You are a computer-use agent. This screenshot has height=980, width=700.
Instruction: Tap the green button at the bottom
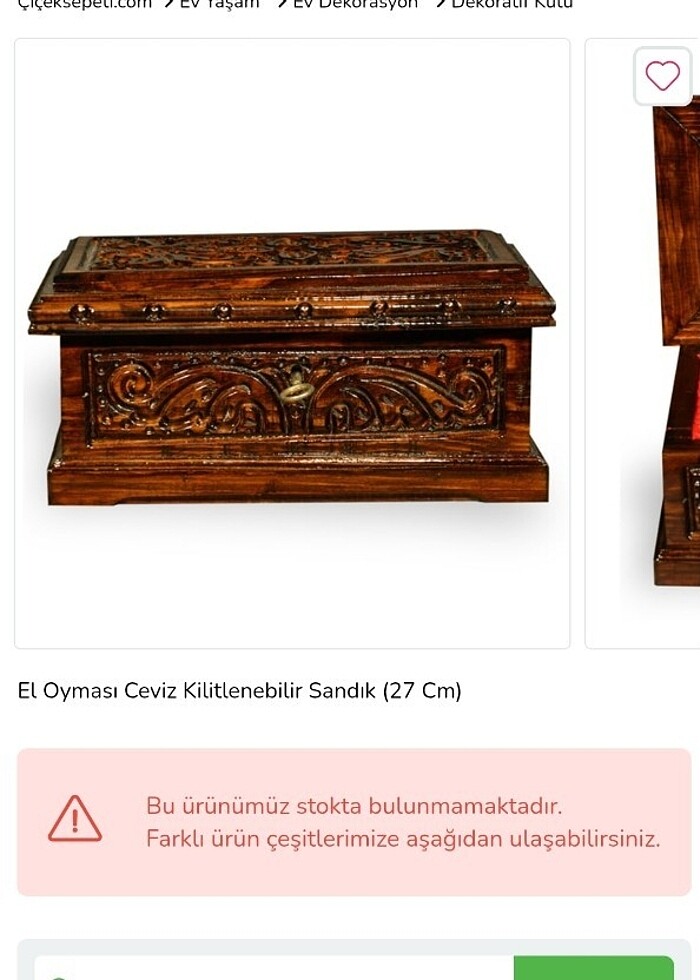tap(593, 968)
